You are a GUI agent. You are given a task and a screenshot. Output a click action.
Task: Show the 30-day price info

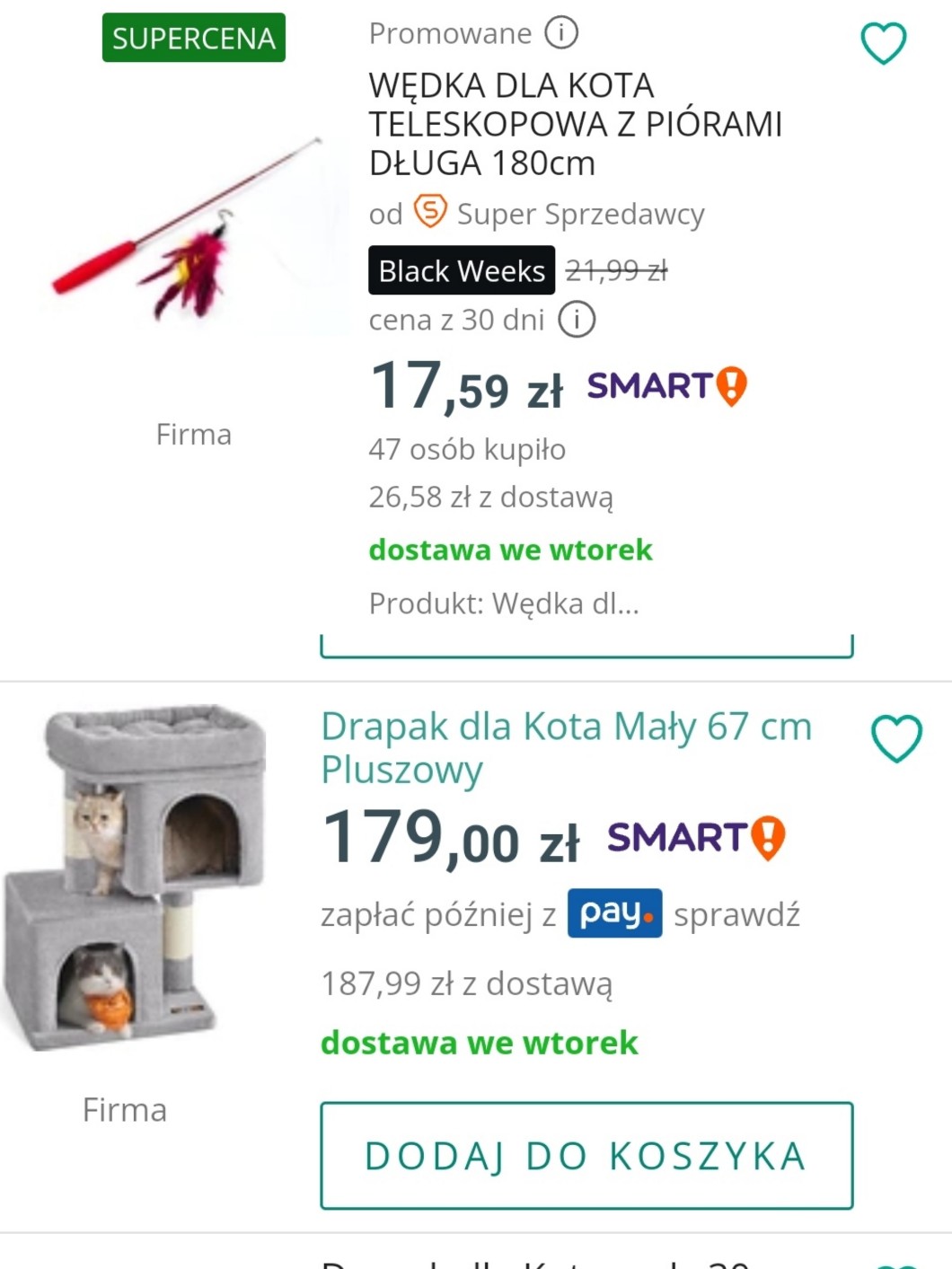pos(577,319)
